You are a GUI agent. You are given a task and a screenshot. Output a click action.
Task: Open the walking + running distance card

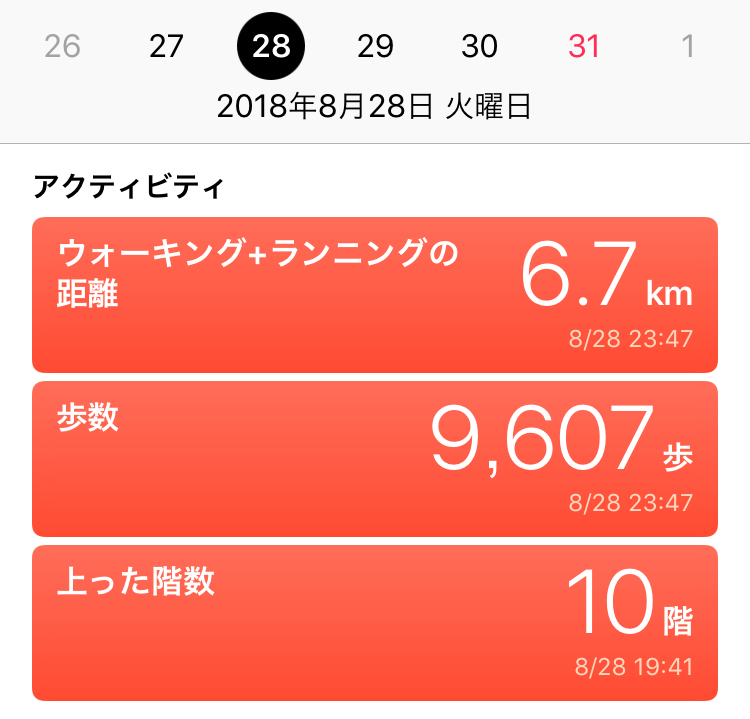coord(375,295)
